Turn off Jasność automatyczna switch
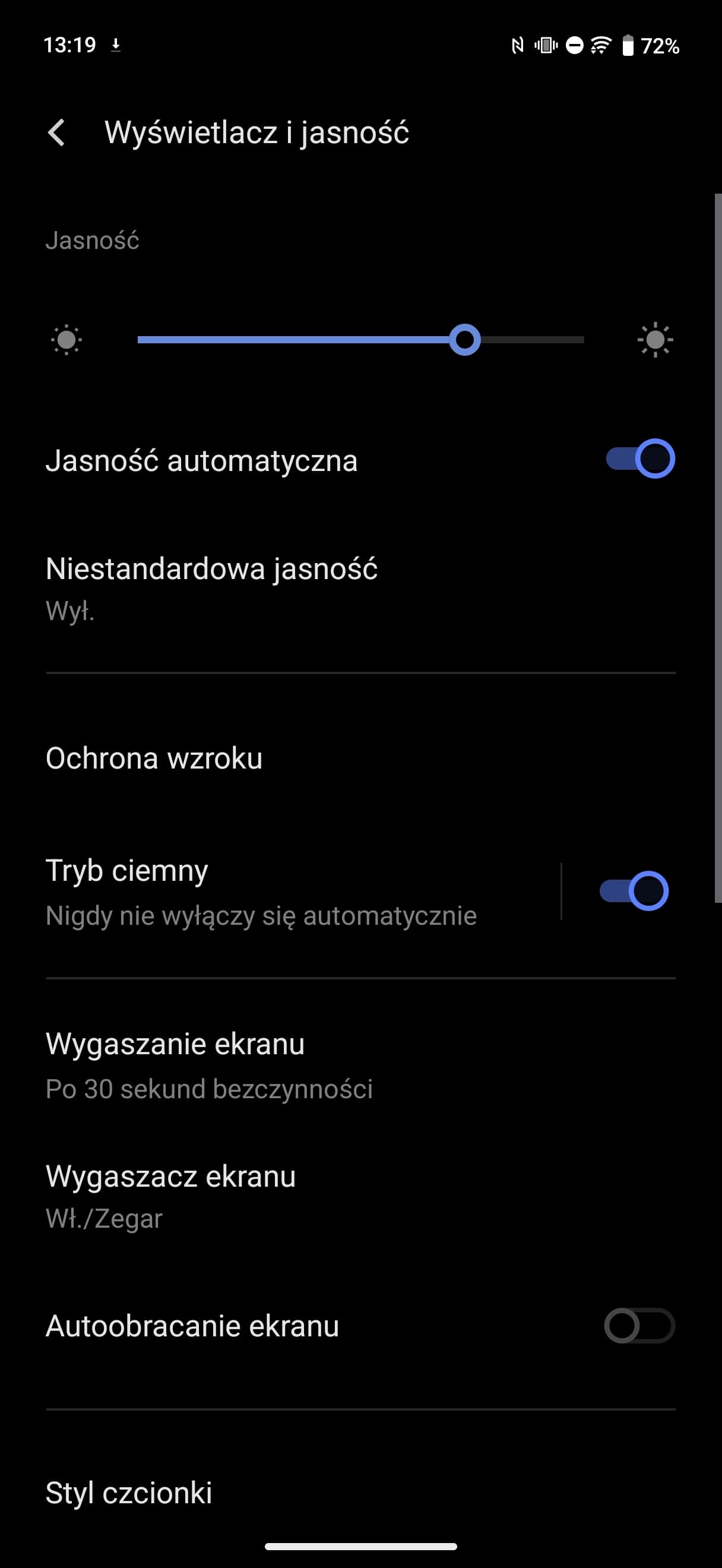Screen dimensions: 722x1568 click(x=640, y=459)
